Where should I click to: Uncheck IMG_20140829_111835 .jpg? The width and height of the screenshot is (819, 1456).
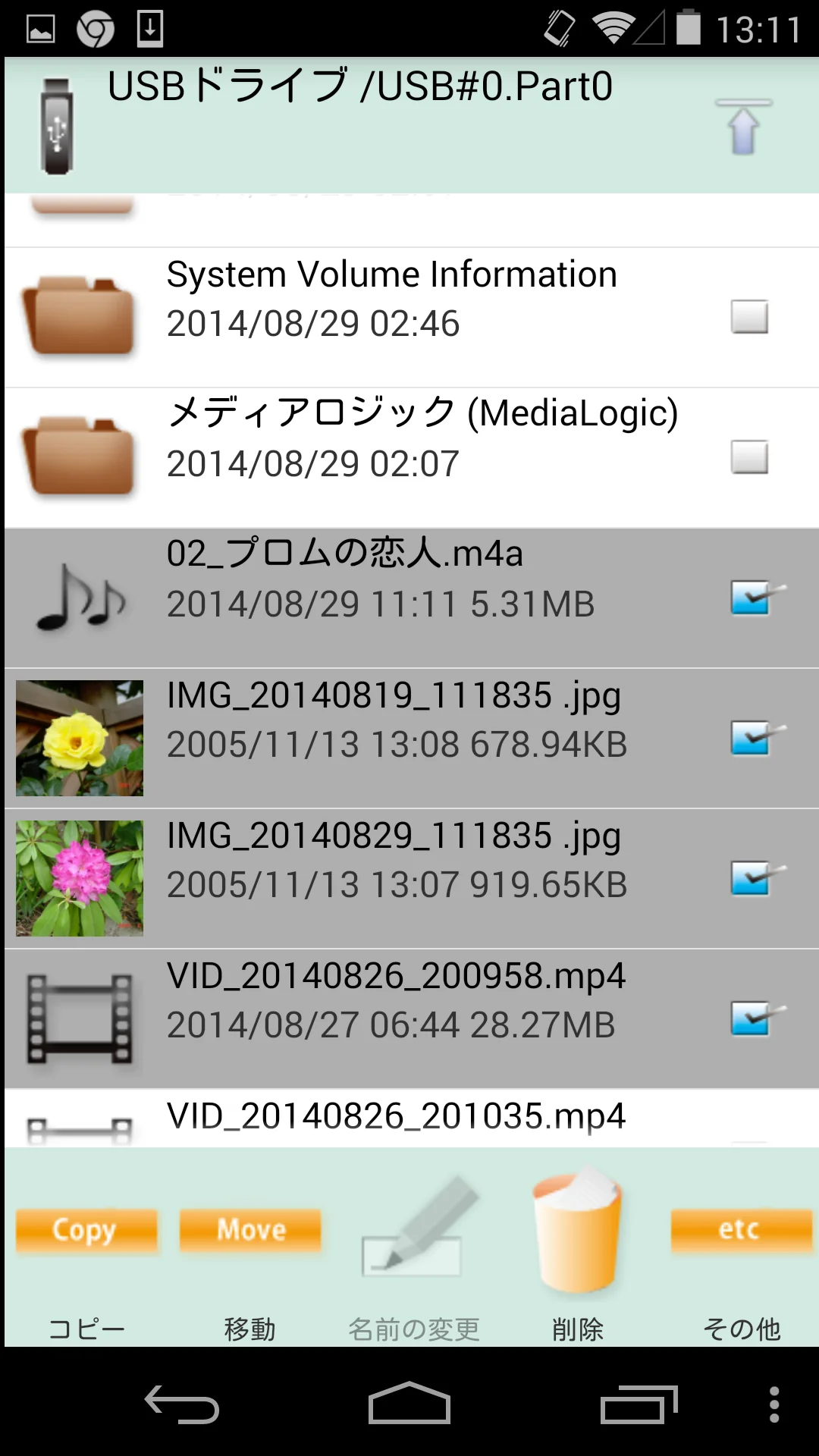coord(757,877)
